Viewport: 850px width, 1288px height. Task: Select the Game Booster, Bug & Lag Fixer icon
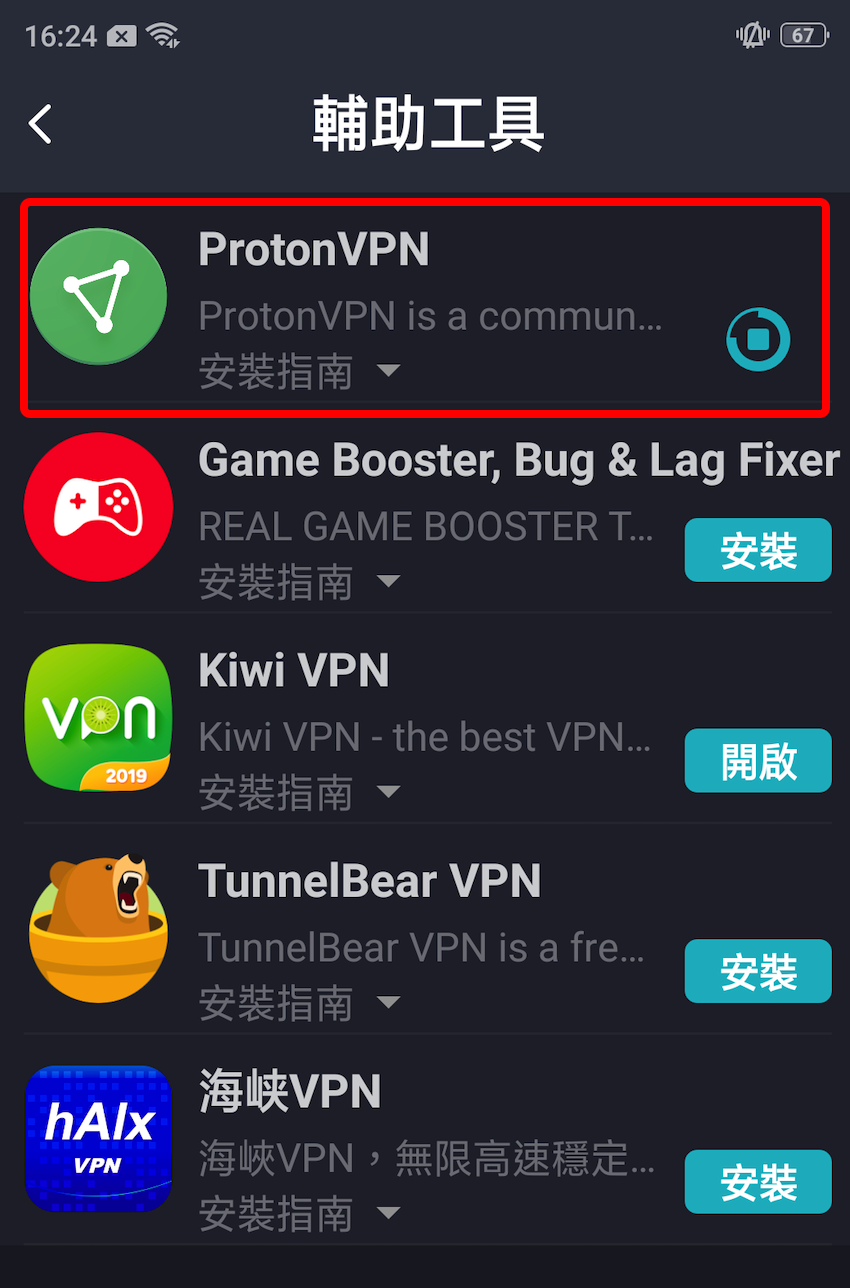[x=98, y=506]
